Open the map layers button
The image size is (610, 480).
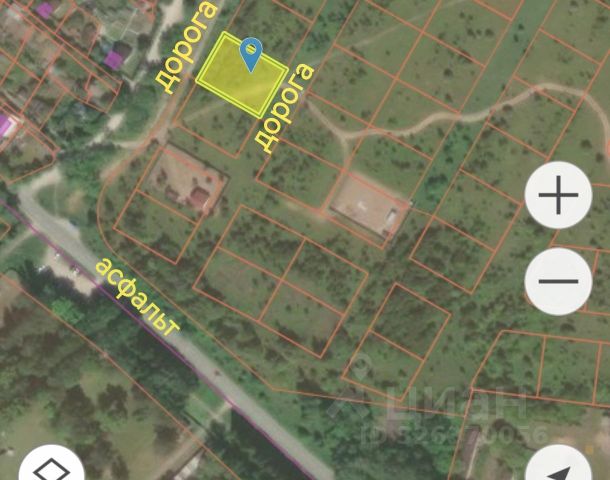coord(52,466)
